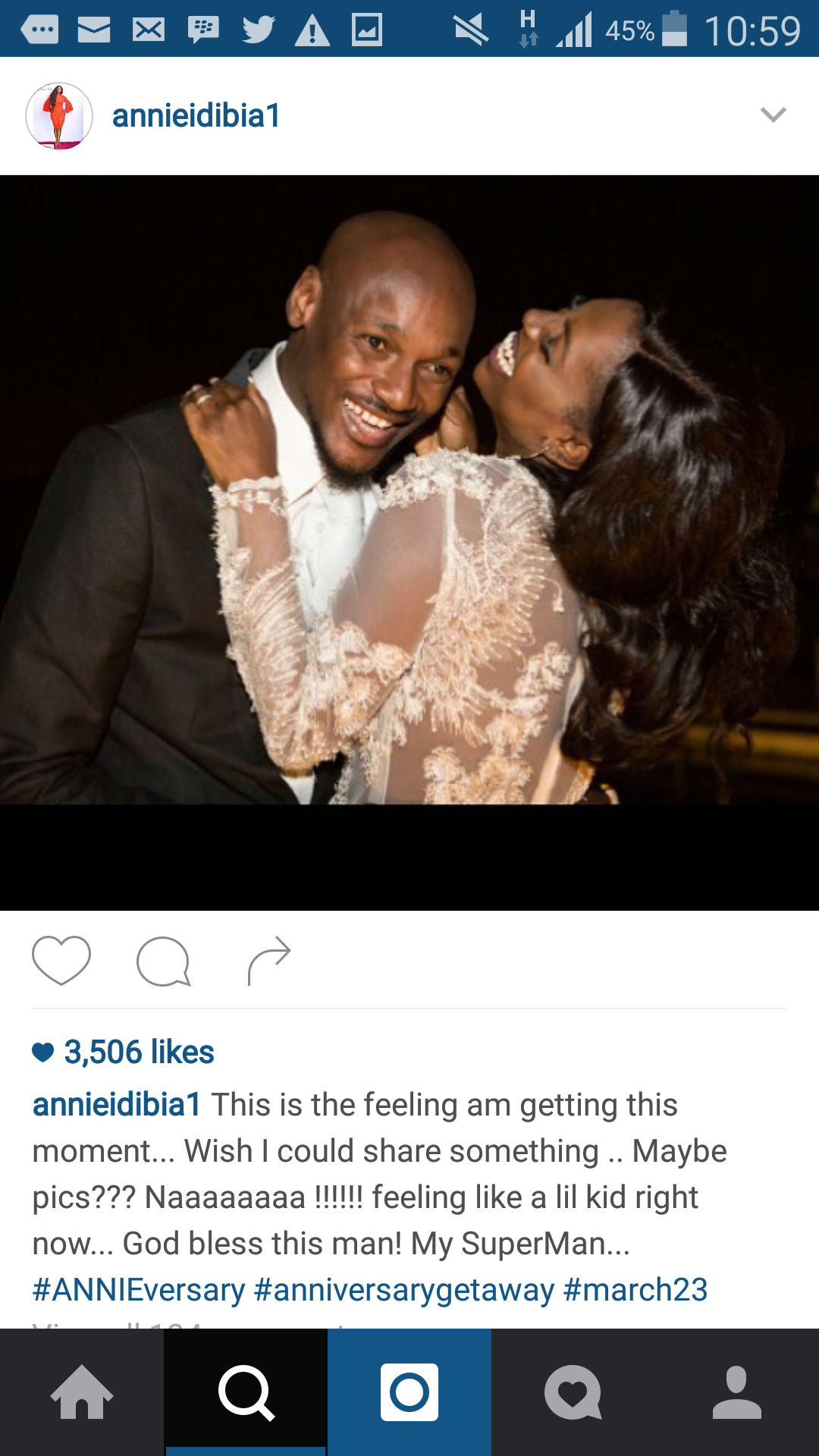The image size is (819, 1456).
Task: Switch to the Search tab
Action: [246, 1392]
